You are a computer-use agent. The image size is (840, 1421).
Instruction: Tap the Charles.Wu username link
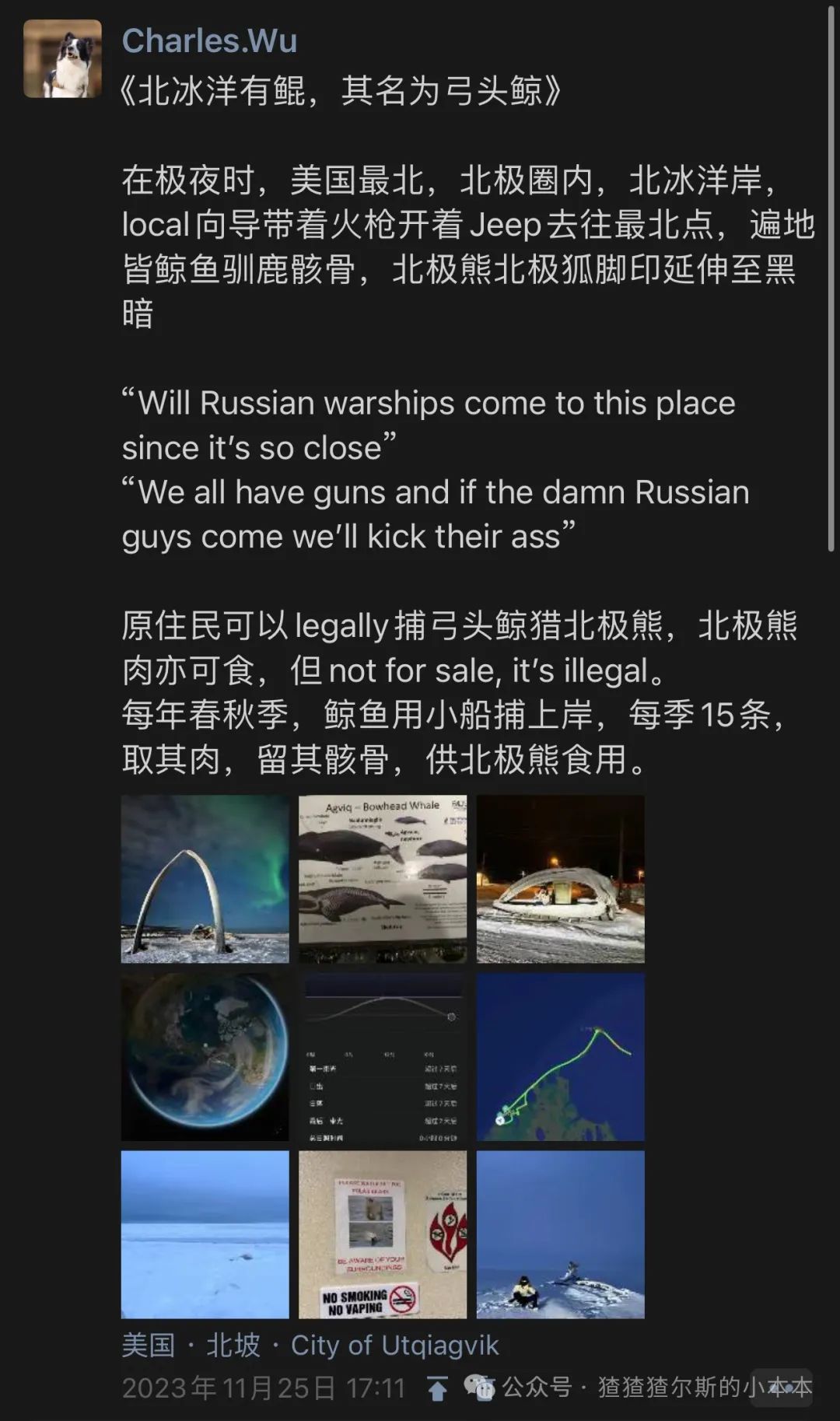pos(209,40)
